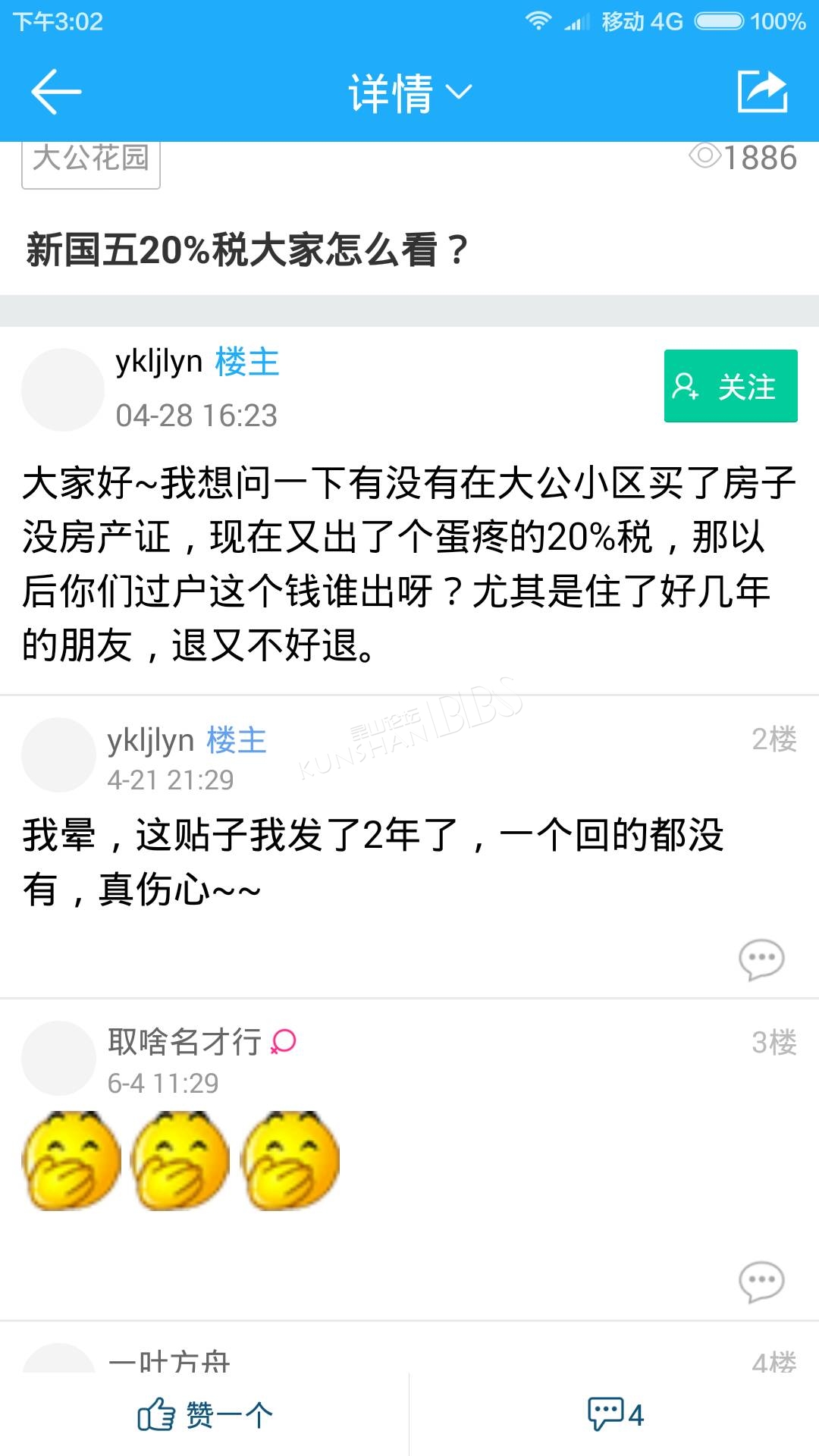Open the comments button showing 4

click(x=615, y=1414)
